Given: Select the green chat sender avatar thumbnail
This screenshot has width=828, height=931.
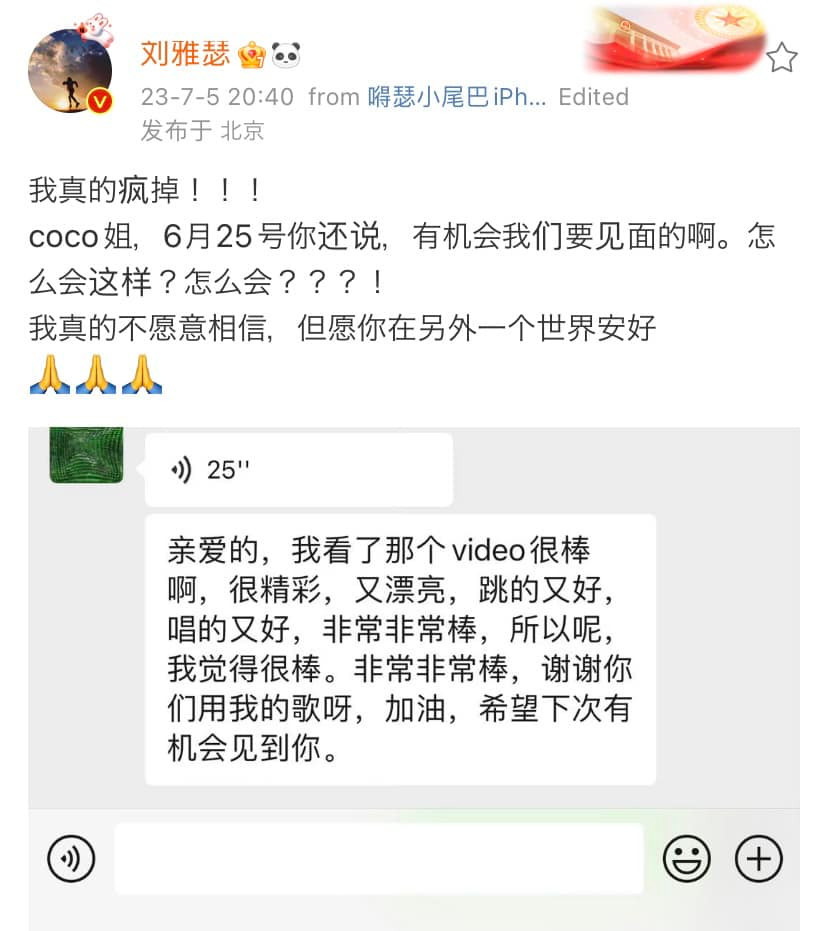Looking at the screenshot, I should click(x=85, y=455).
